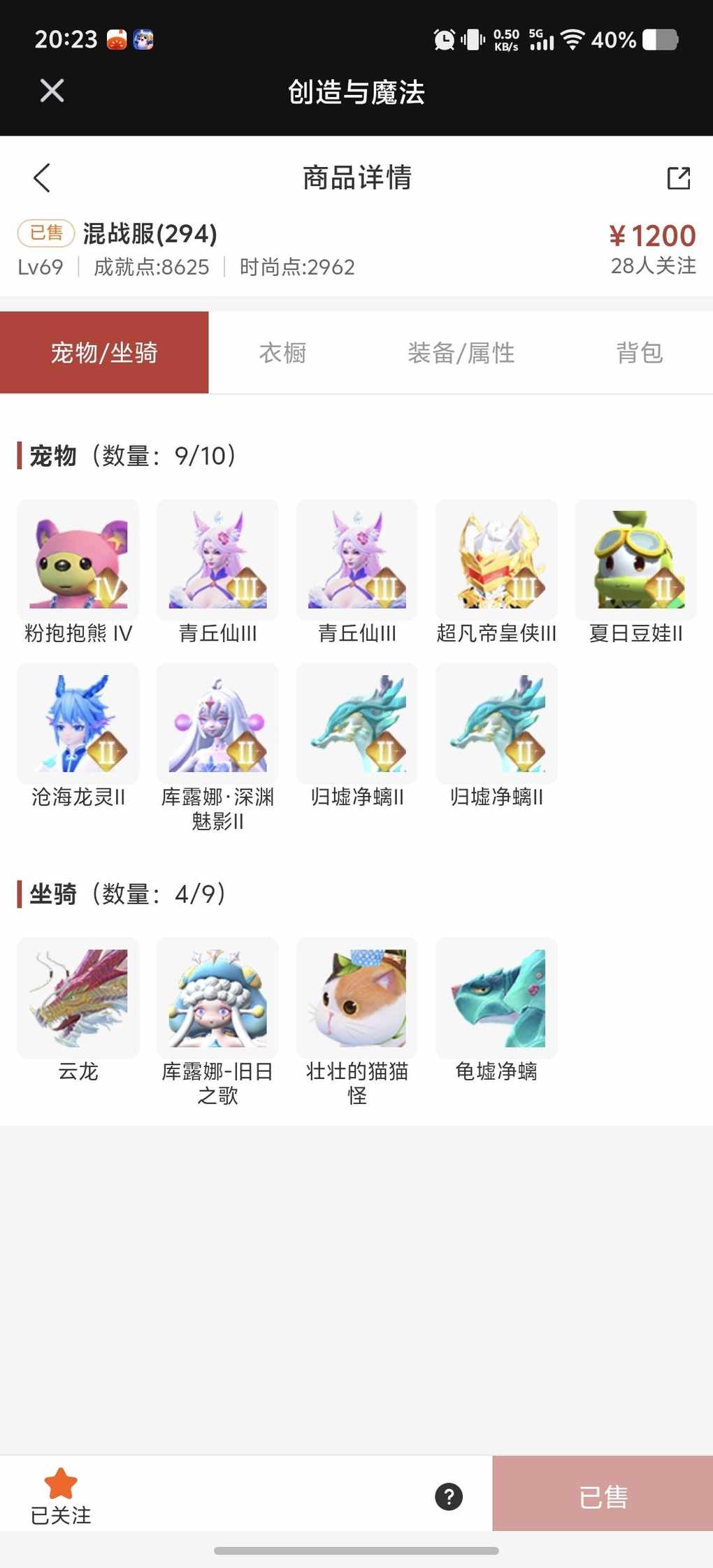The image size is (713, 1568).
Task: View pet 超凡帝皇侠III details
Action: coord(496,560)
